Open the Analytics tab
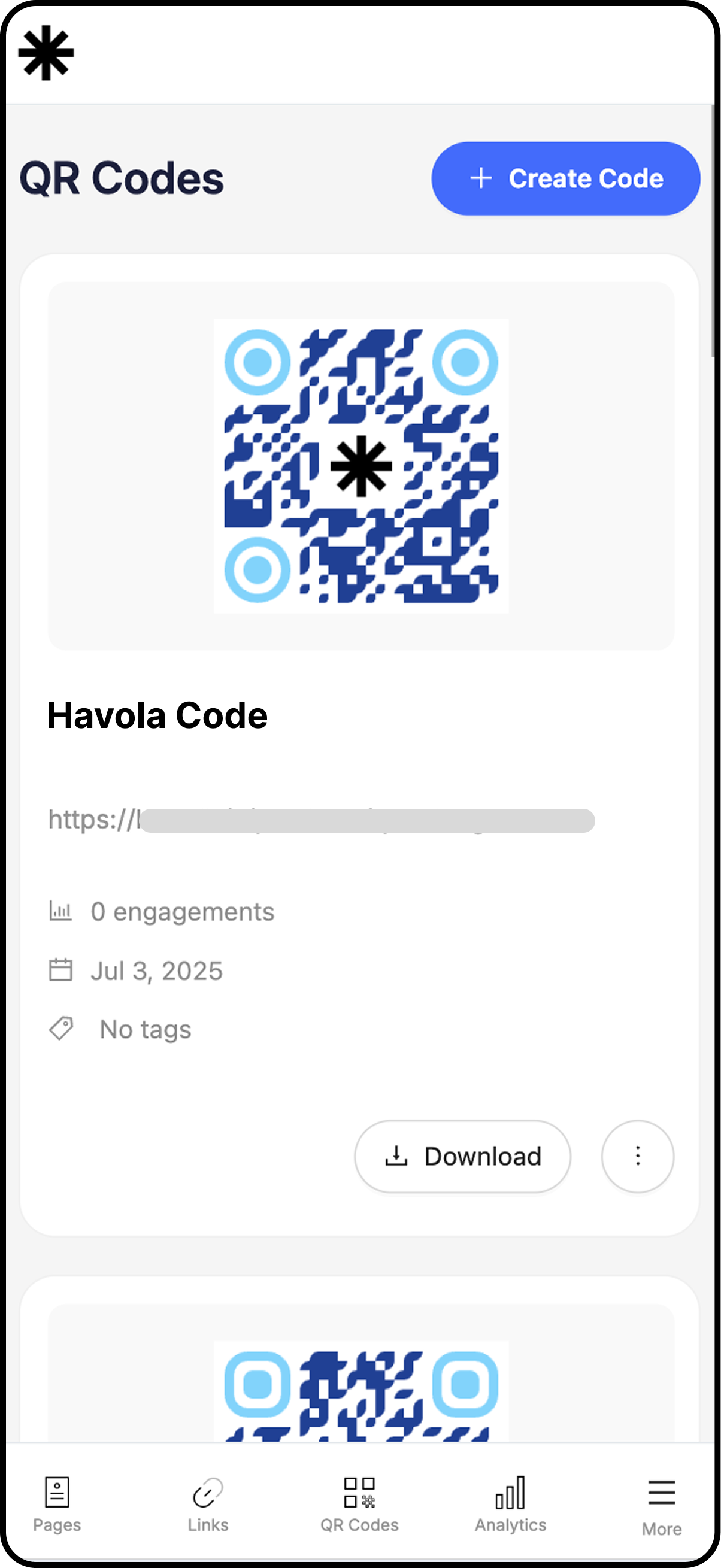This screenshot has width=721, height=1568. [x=510, y=1503]
